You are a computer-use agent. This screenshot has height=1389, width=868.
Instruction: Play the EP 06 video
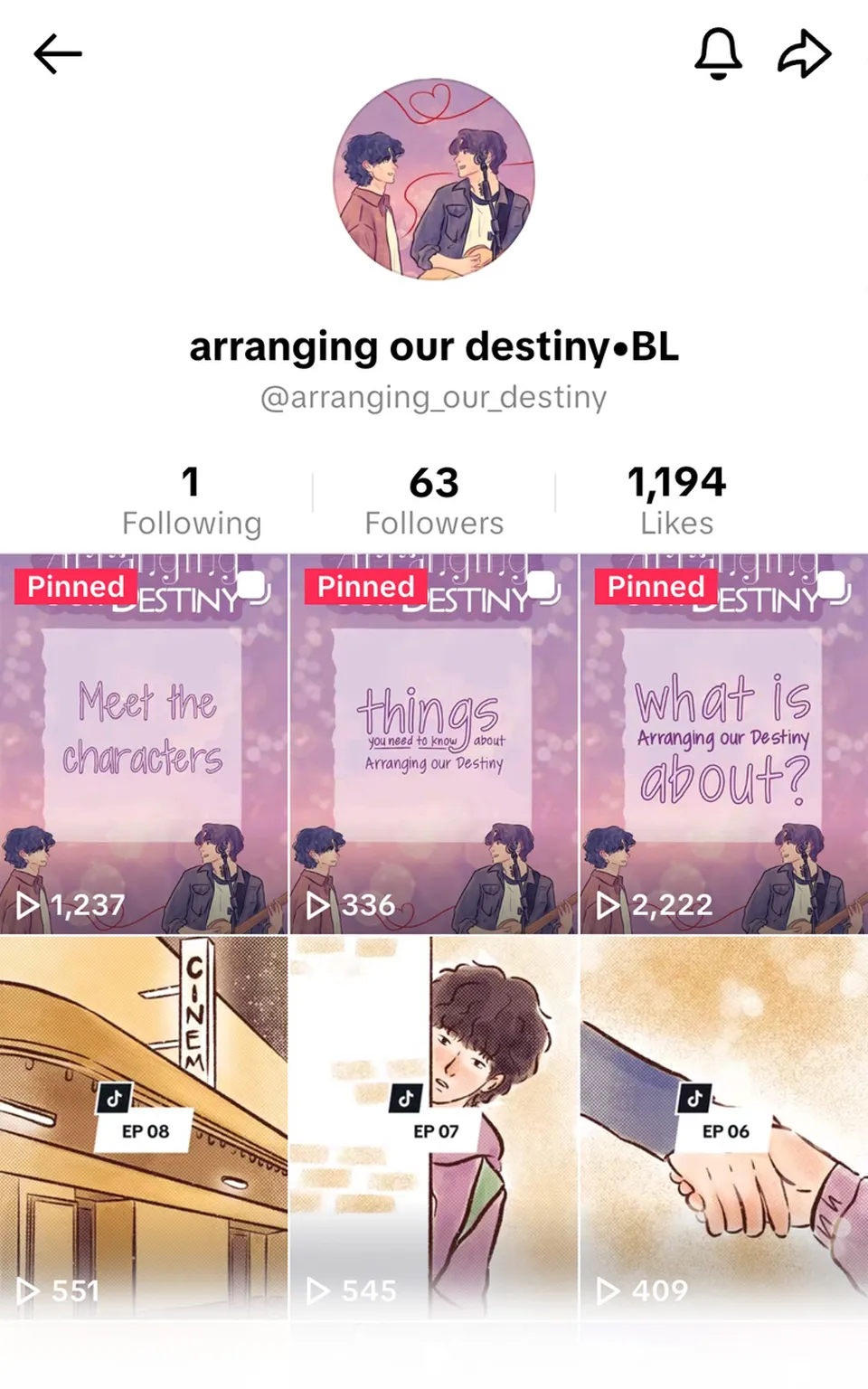pos(724,1127)
